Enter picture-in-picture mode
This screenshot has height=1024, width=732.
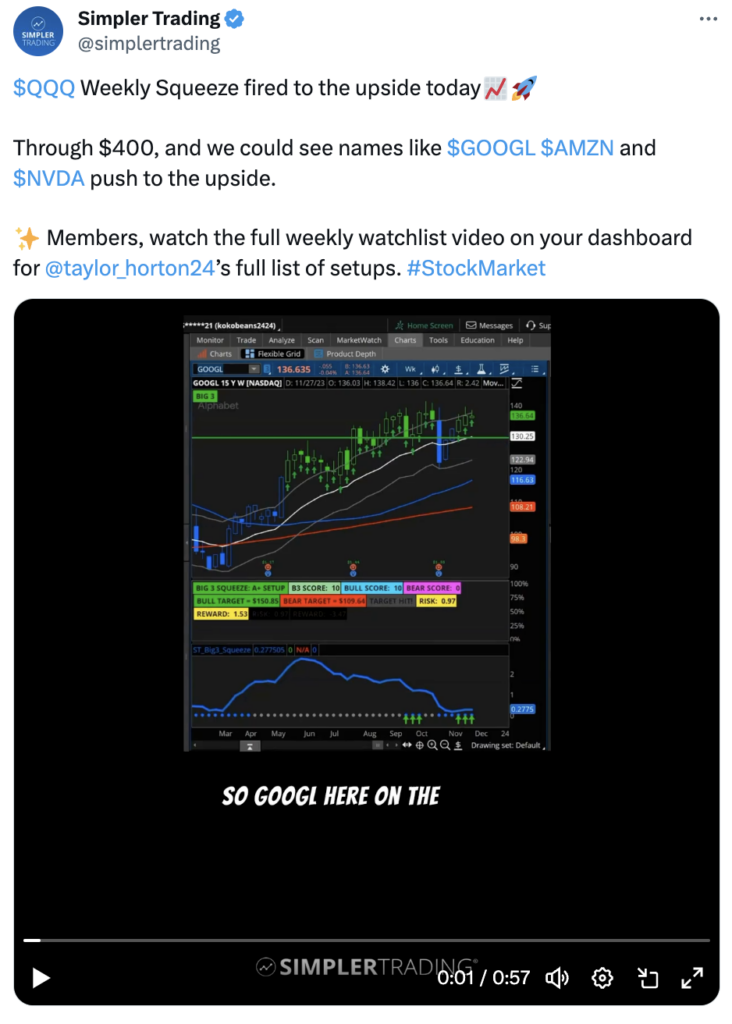647,978
